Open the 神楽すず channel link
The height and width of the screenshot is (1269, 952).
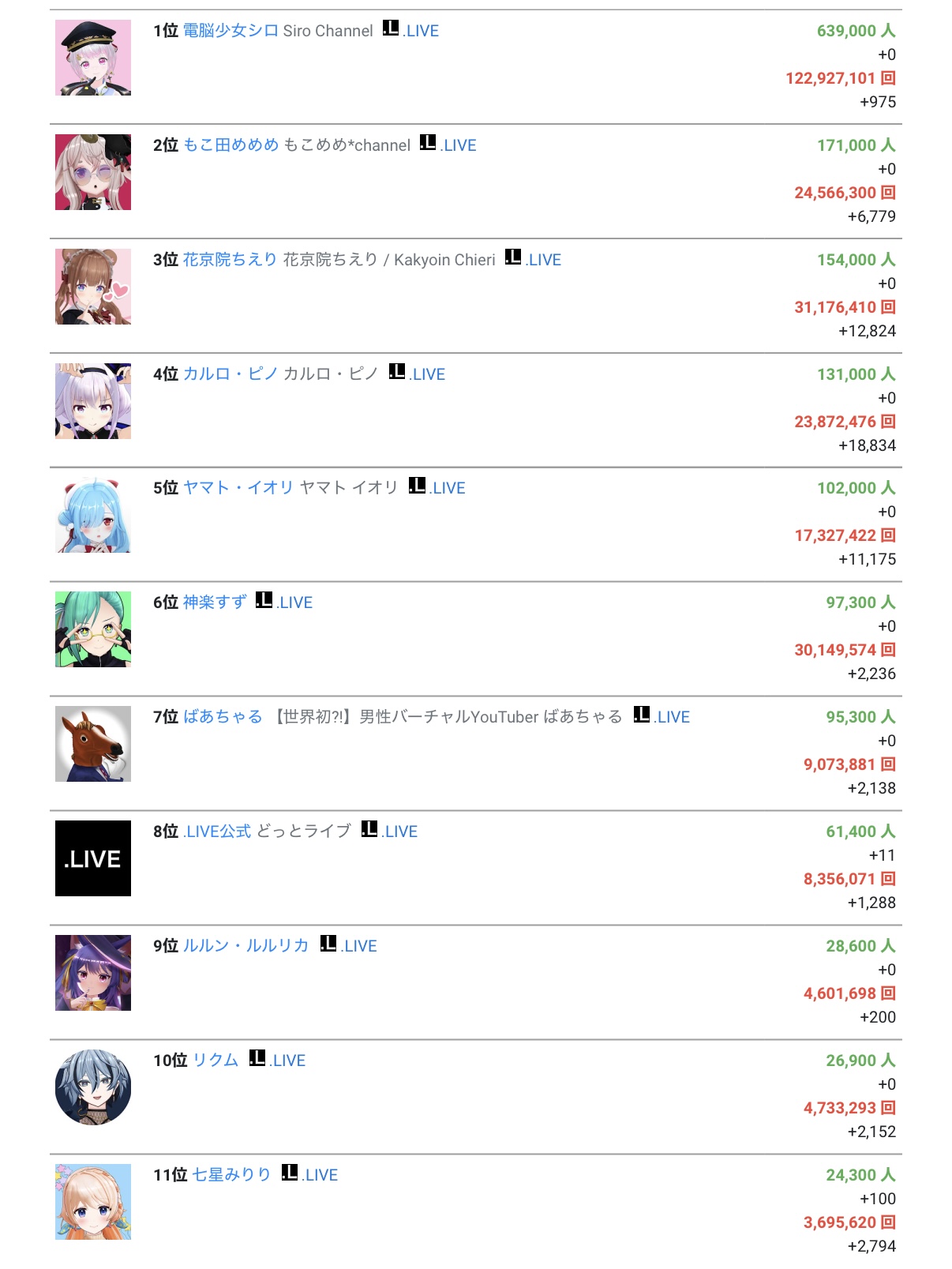click(215, 603)
